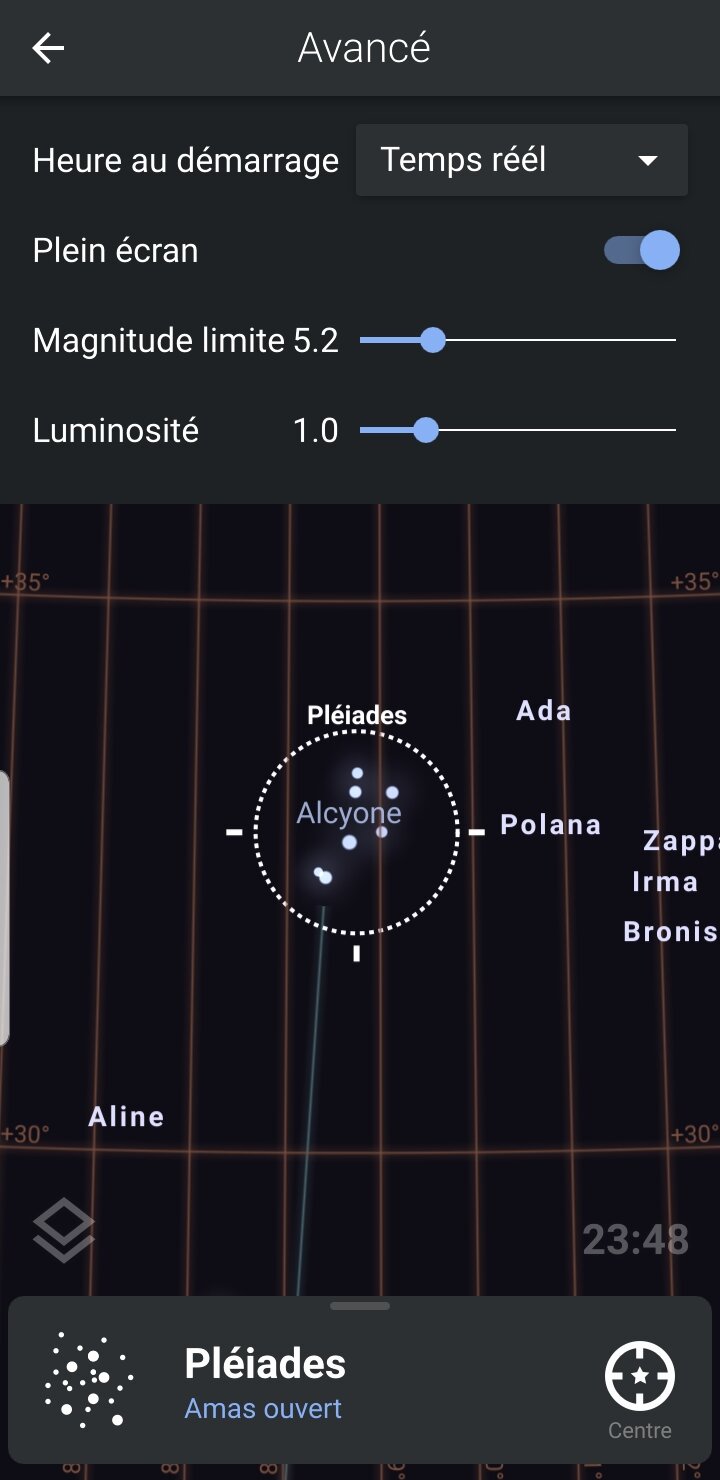Select the asteroid Irma on the map
Viewport: 720px width, 1480px height.
pos(665,882)
